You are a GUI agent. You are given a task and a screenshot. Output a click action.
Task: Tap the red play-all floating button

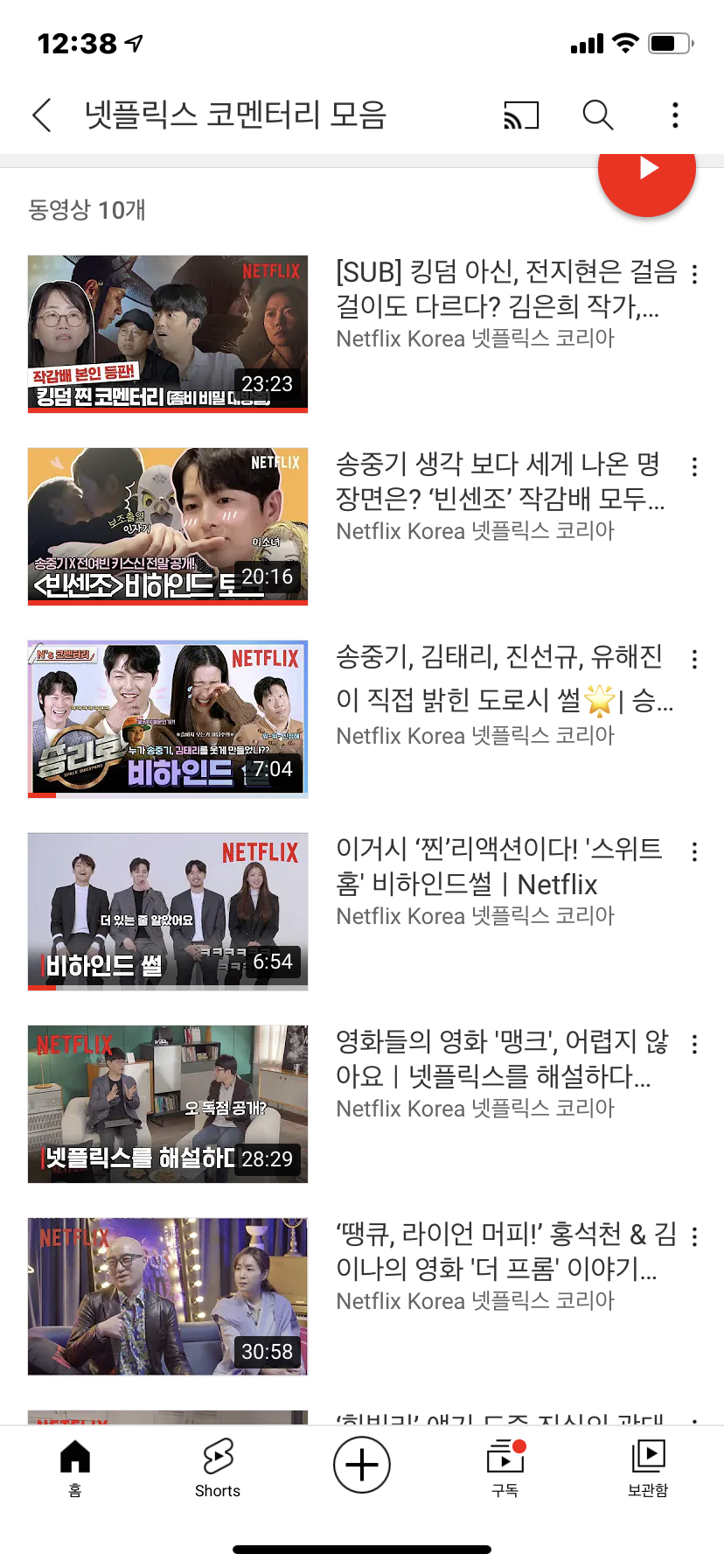click(x=647, y=175)
